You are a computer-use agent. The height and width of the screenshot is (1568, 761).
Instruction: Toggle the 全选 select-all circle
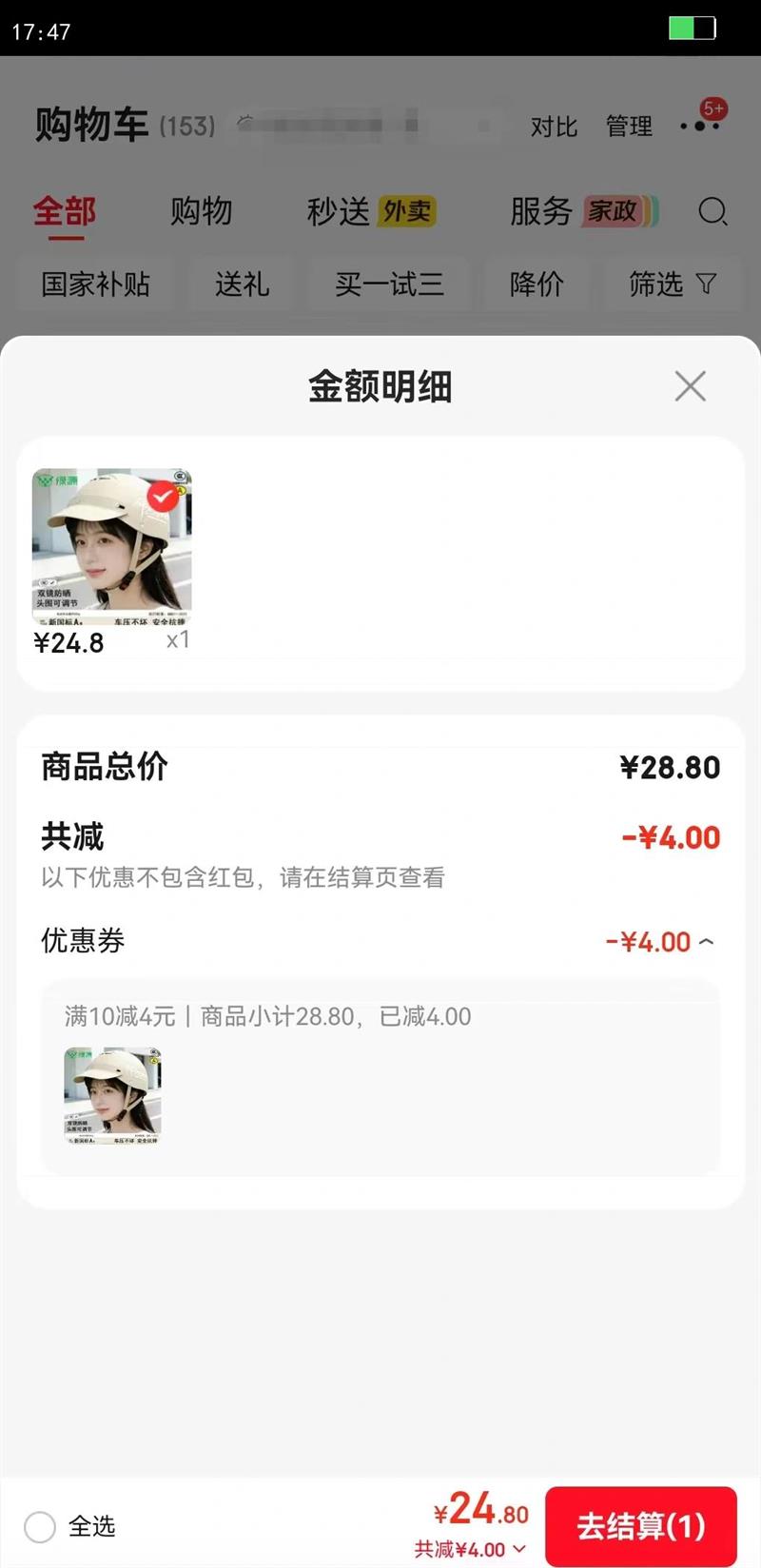click(x=40, y=1527)
